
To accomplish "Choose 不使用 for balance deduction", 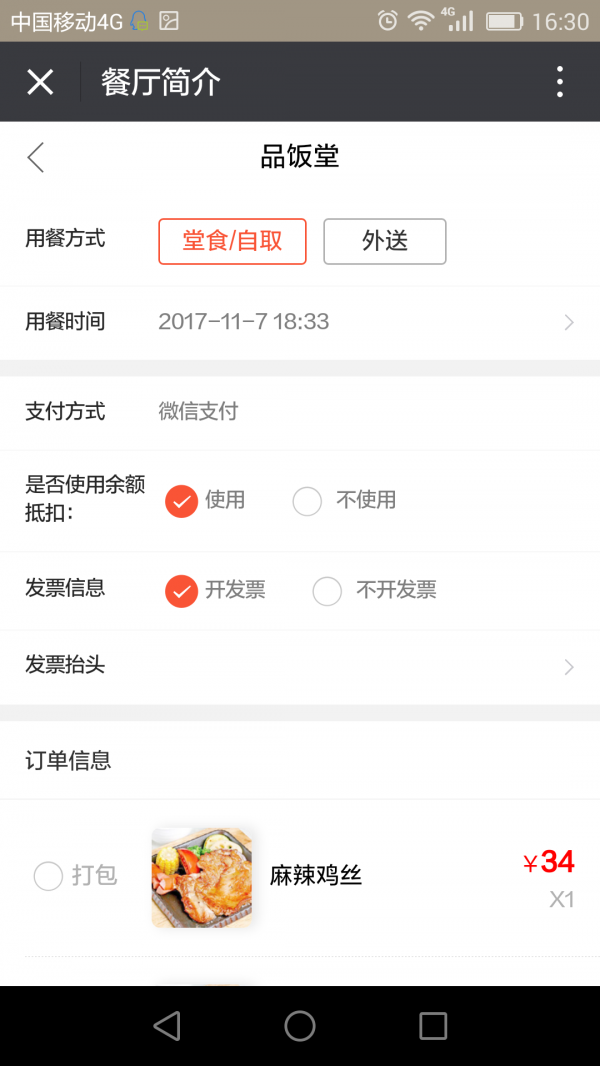I will click(307, 501).
